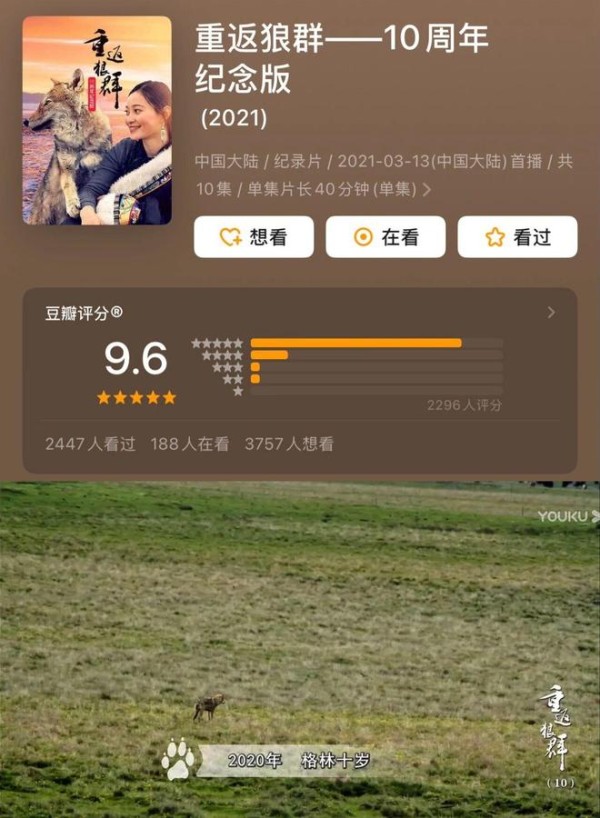This screenshot has height=818, width=600.
Task: Mark the documentary as 看过
Action: pyautogui.click(x=517, y=237)
